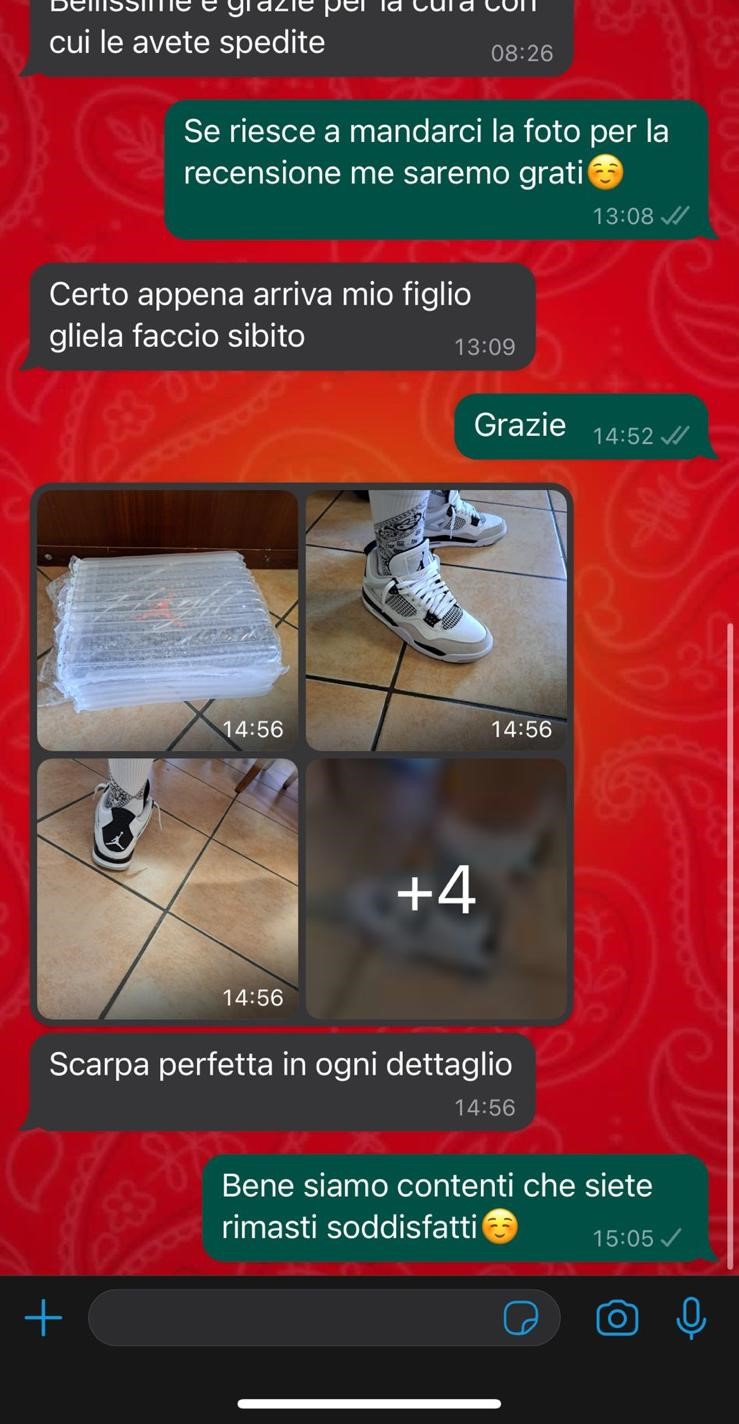Open the +4 more photos tile

click(436, 888)
